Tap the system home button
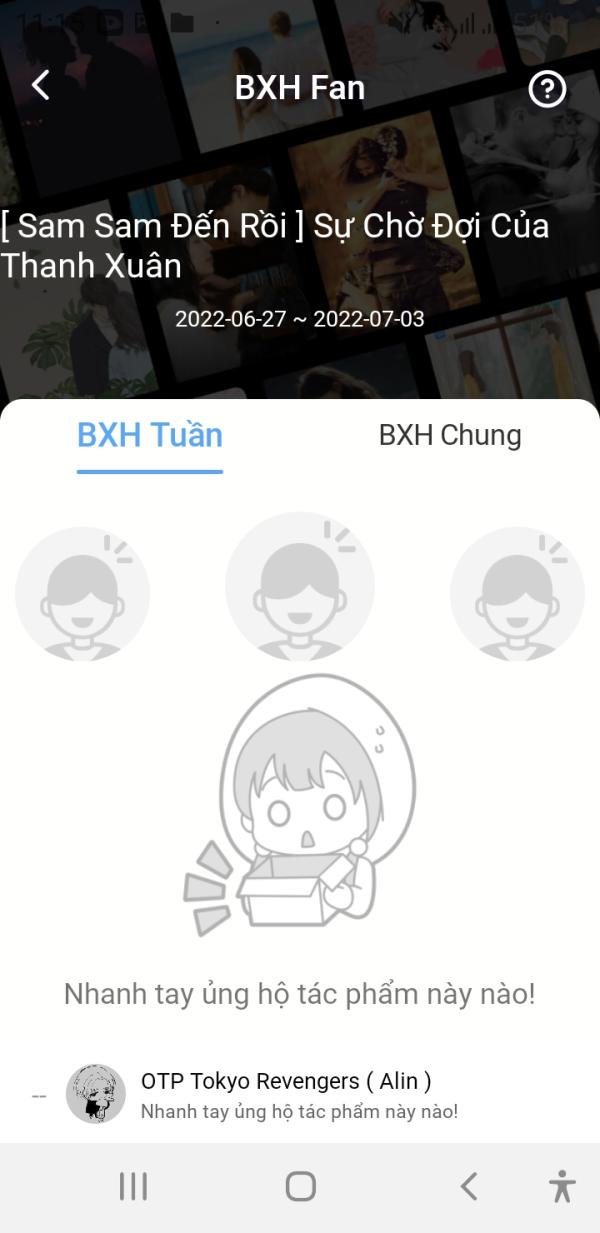The width and height of the screenshot is (600, 1233). pyautogui.click(x=300, y=1186)
